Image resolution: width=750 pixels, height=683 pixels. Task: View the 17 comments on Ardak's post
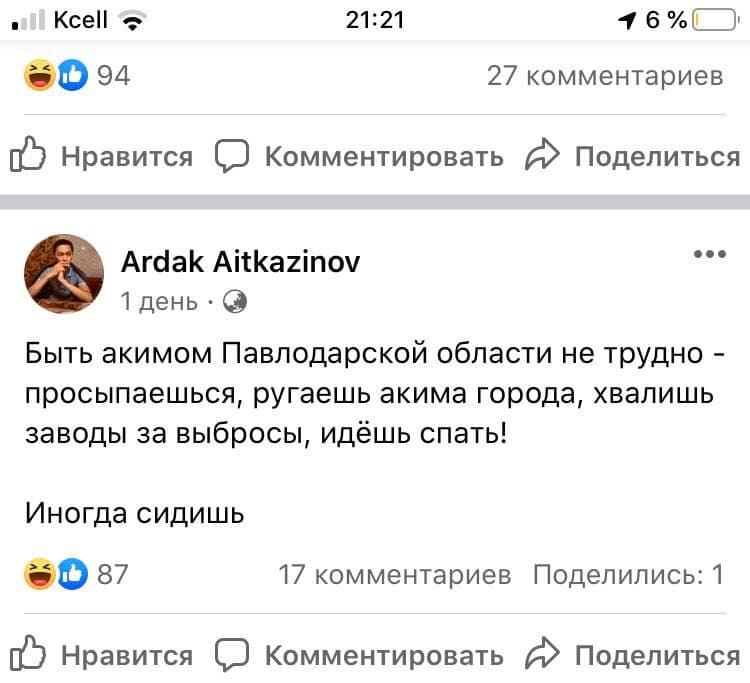click(394, 575)
